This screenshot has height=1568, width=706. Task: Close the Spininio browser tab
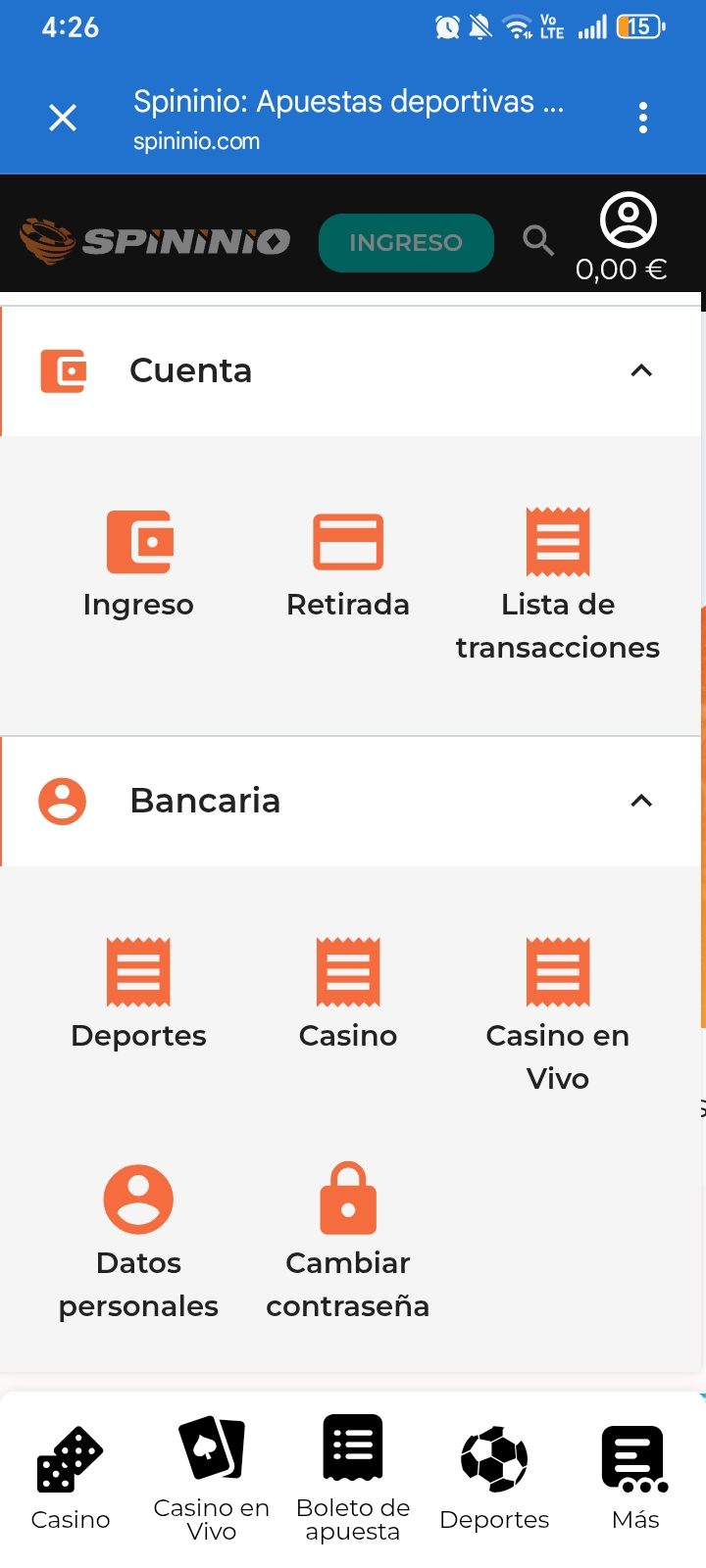coord(63,119)
